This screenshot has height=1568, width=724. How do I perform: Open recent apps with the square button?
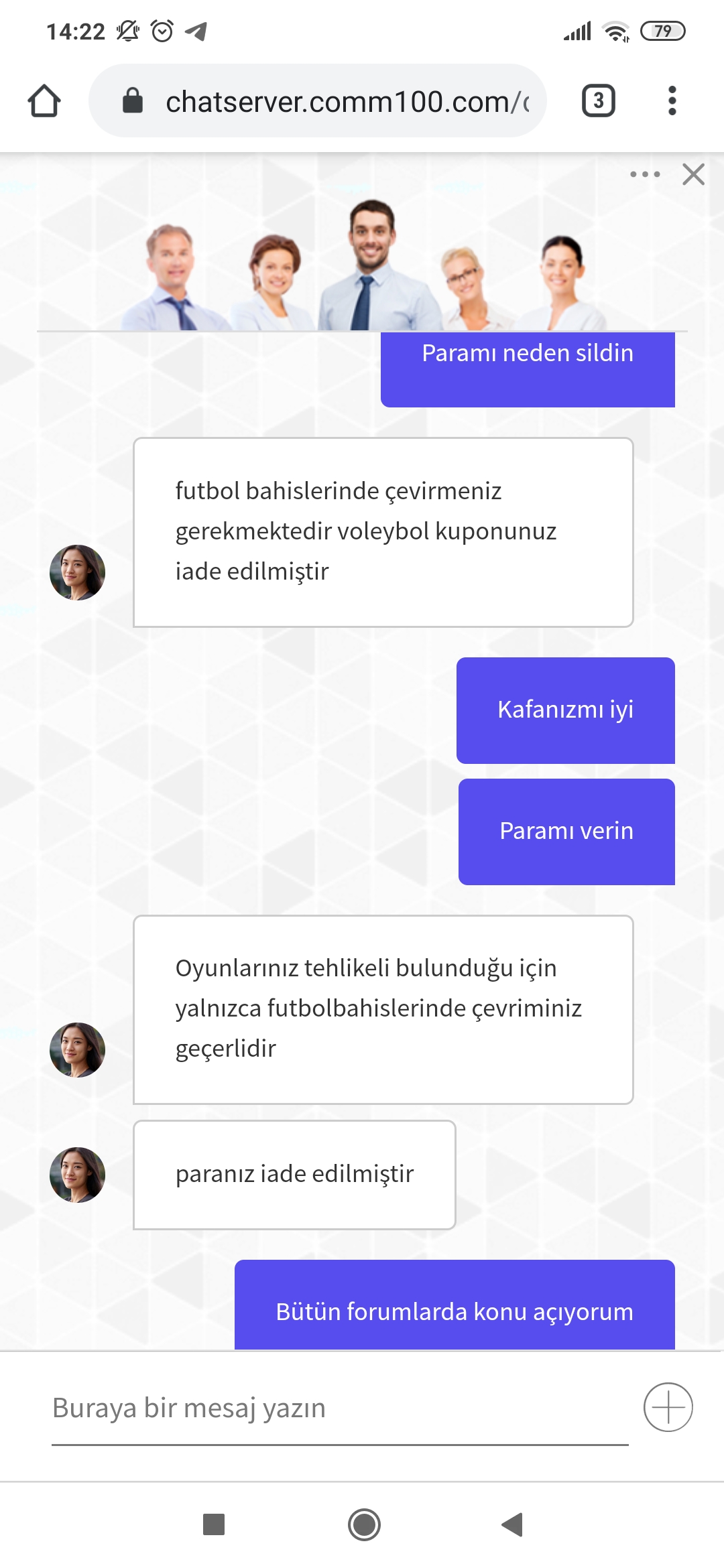pos(214,1524)
